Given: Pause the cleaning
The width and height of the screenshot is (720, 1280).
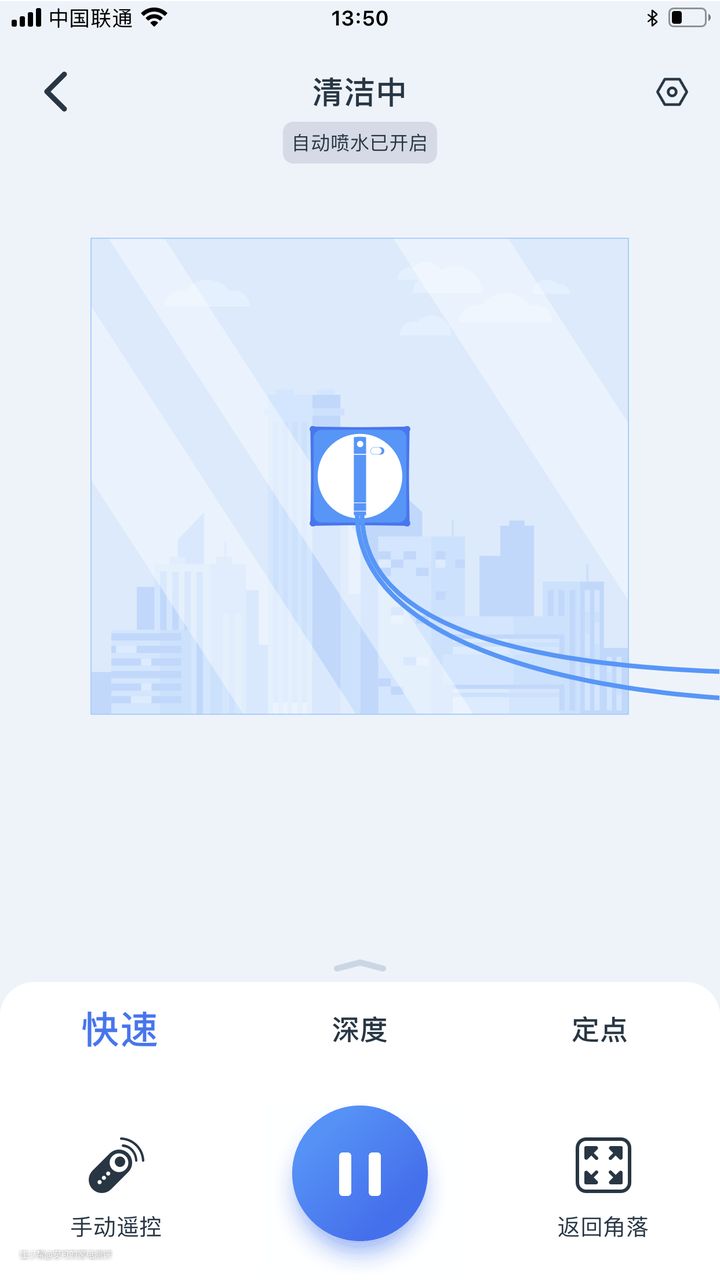Looking at the screenshot, I should pyautogui.click(x=360, y=1173).
